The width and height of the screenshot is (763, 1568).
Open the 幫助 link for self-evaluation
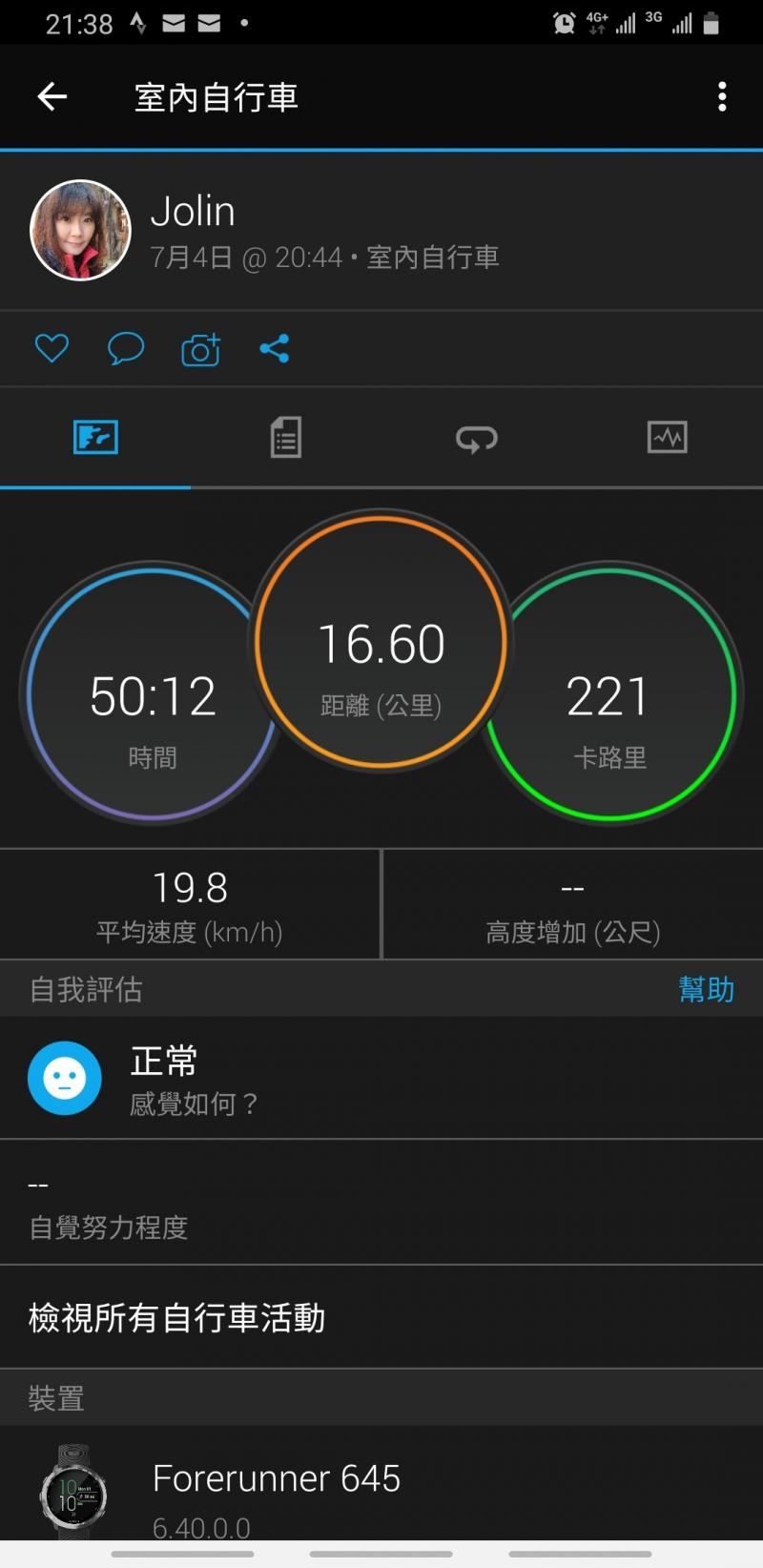click(x=706, y=989)
